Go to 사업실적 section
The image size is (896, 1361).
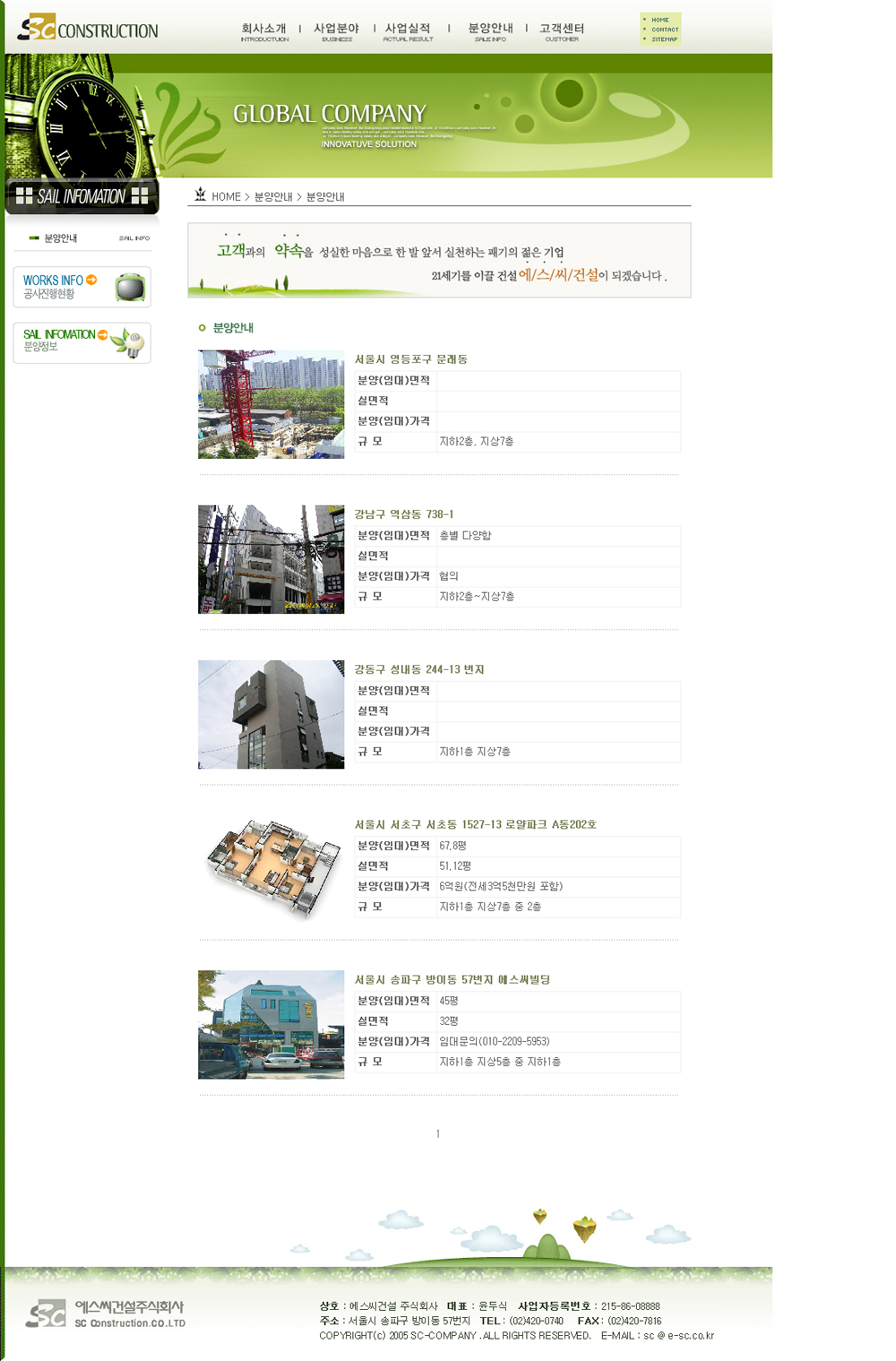408,31
